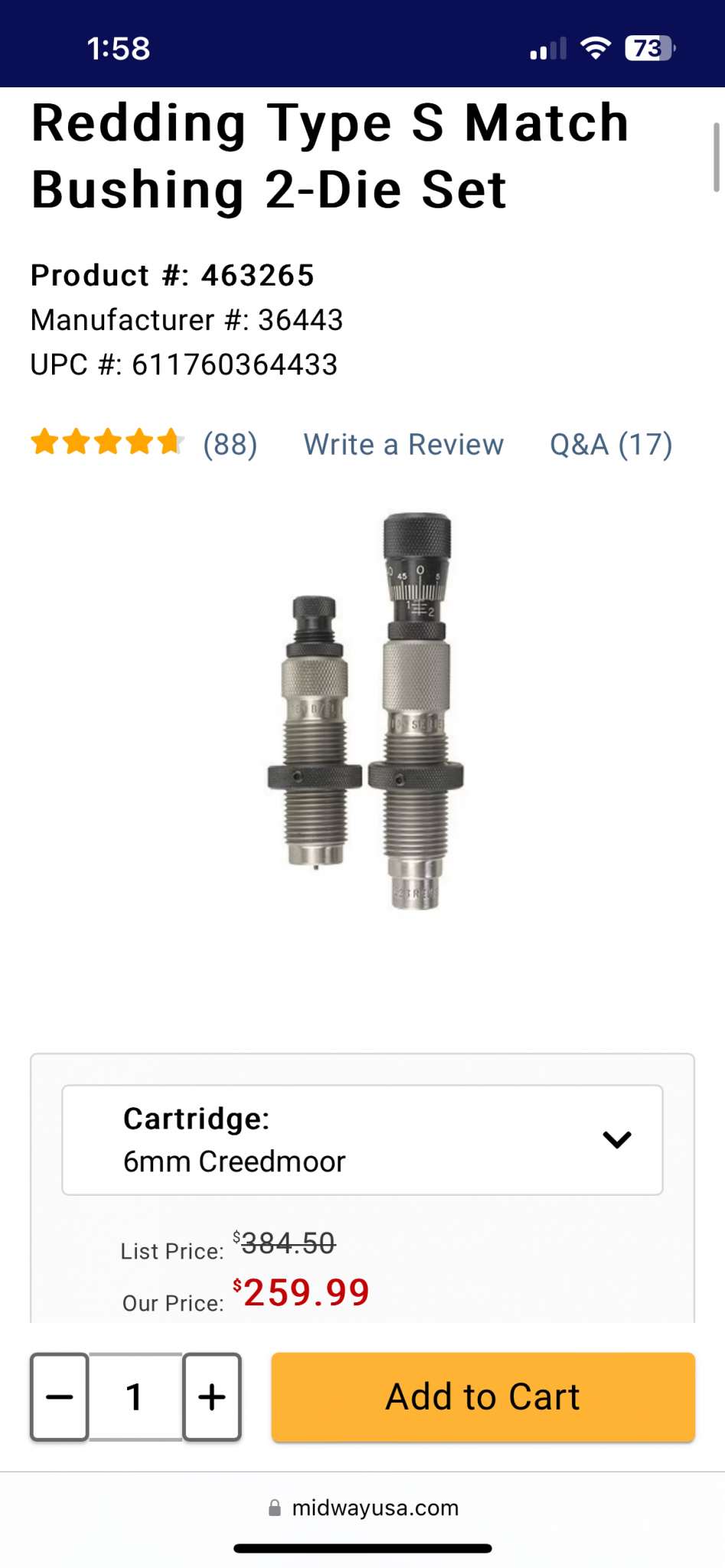
Task: Tap Write a Review link
Action: click(403, 444)
